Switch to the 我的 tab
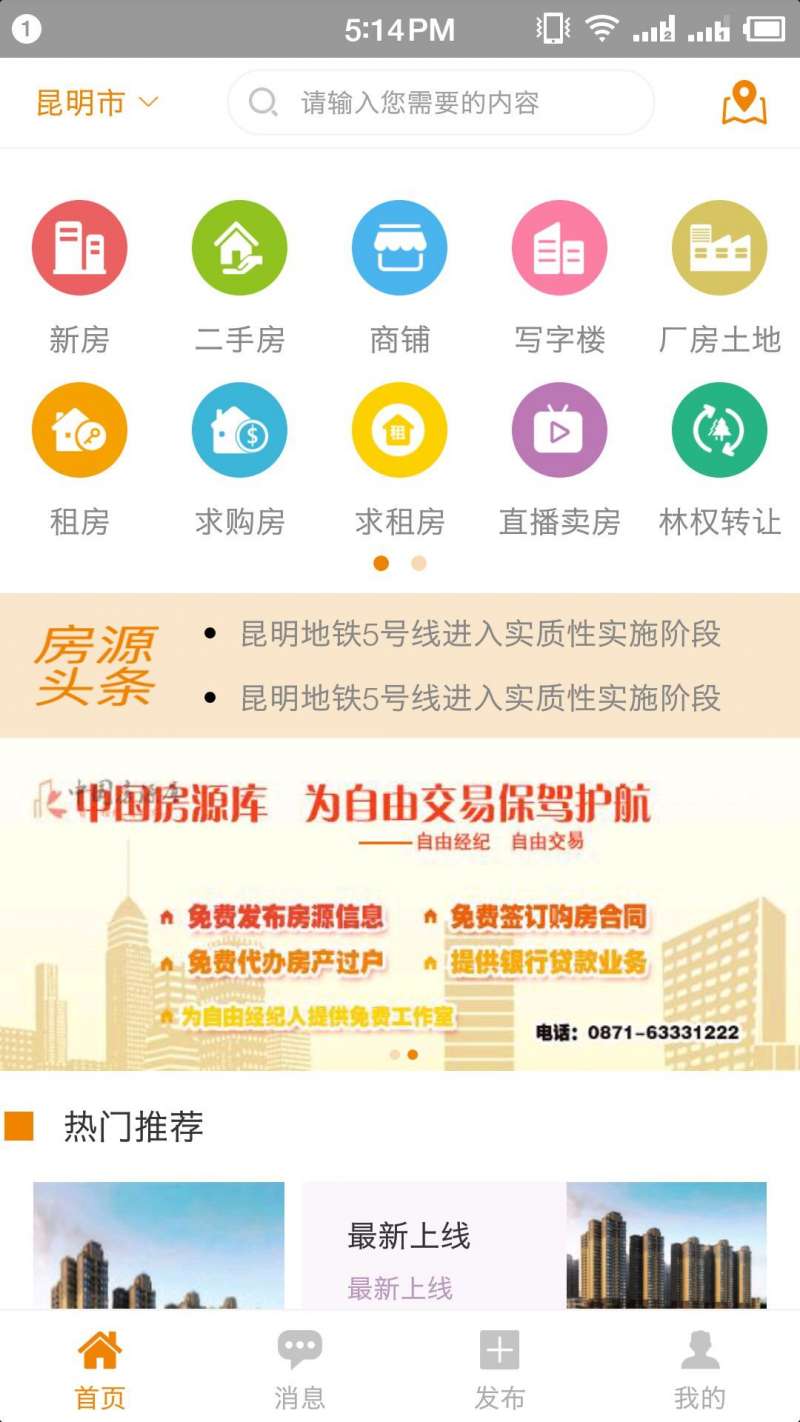The height and width of the screenshot is (1422, 800). (700, 1368)
